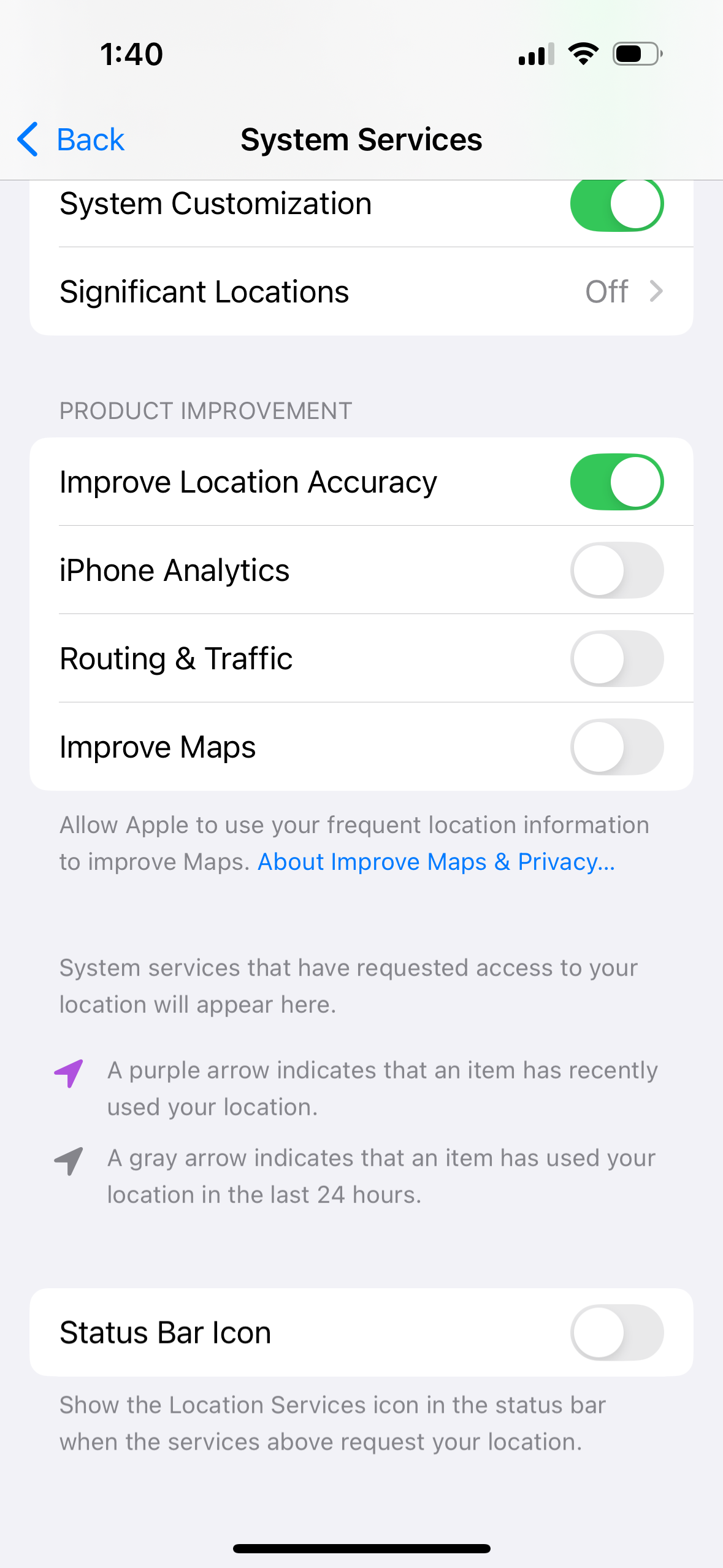The width and height of the screenshot is (723, 1568).
Task: Enable the Improve Maps switch
Action: [x=616, y=747]
